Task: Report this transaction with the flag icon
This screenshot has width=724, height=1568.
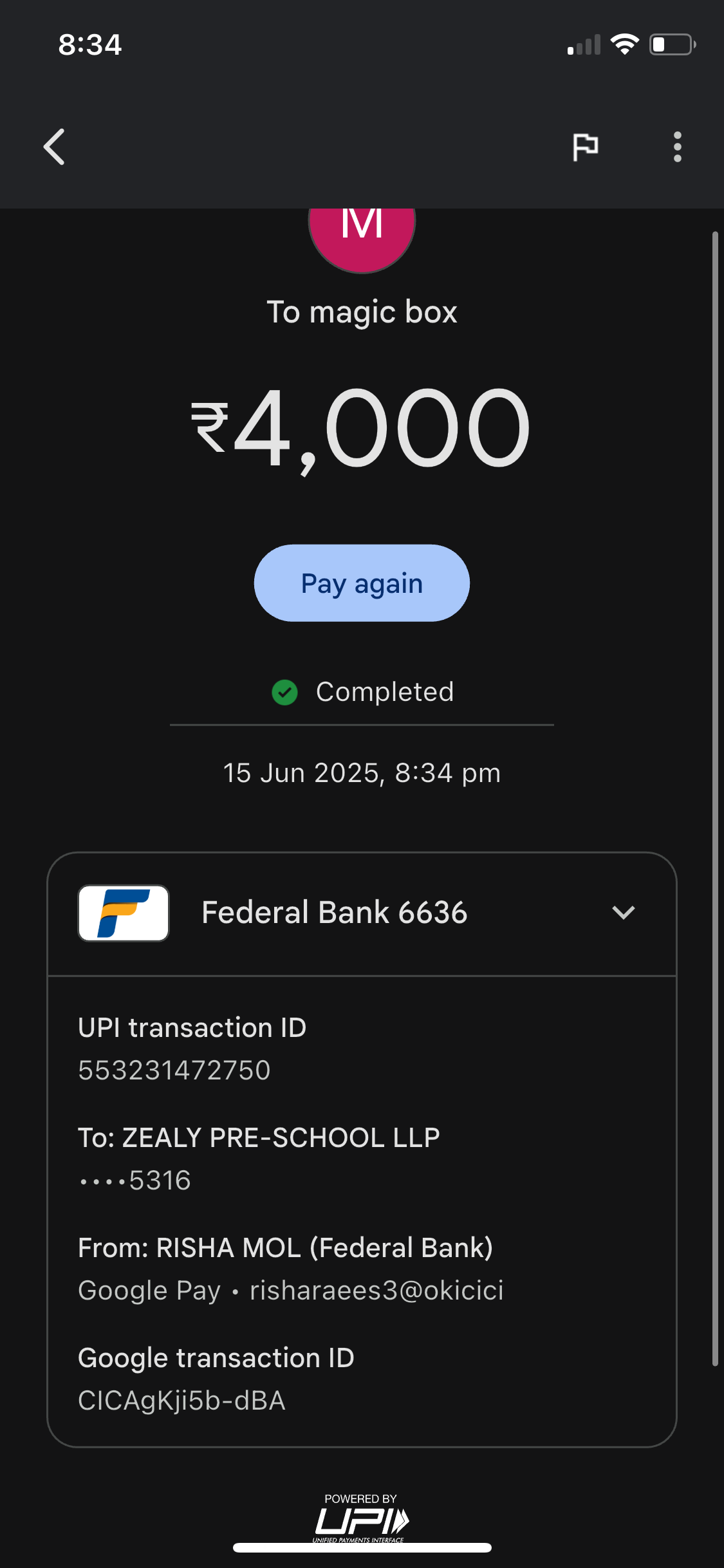Action: [x=585, y=147]
